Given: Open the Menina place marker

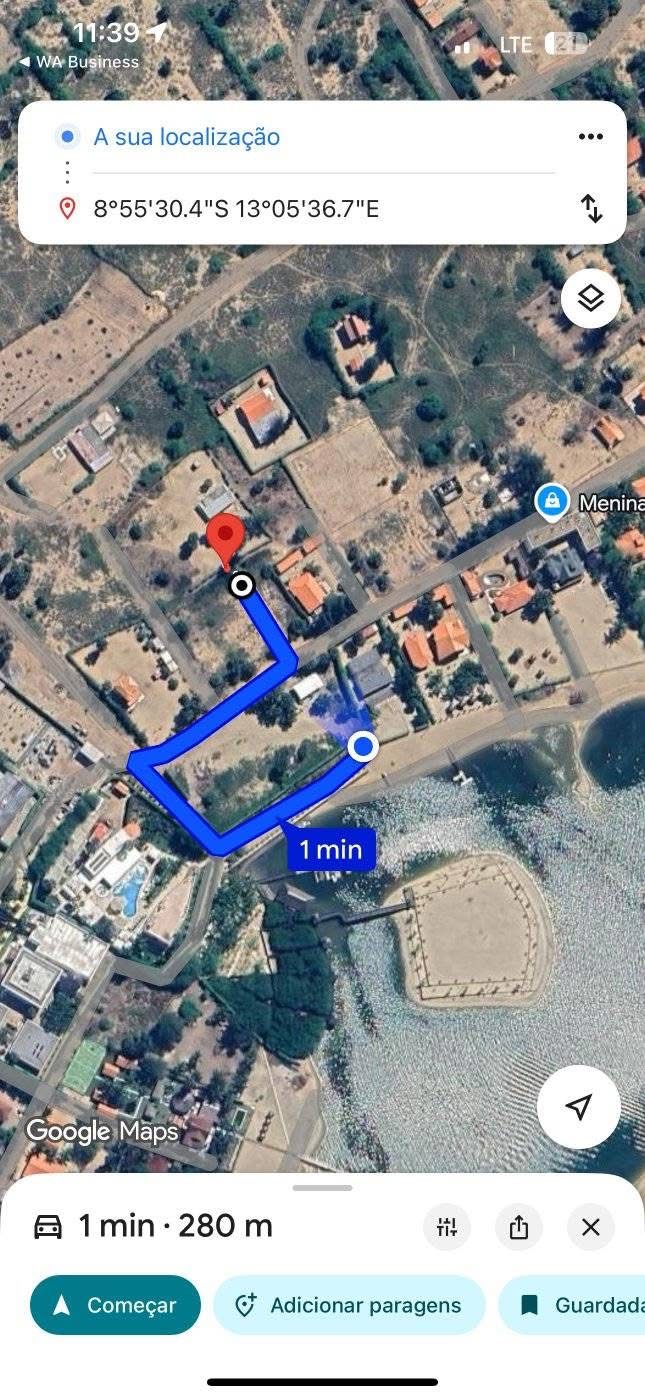Looking at the screenshot, I should click(x=552, y=502).
